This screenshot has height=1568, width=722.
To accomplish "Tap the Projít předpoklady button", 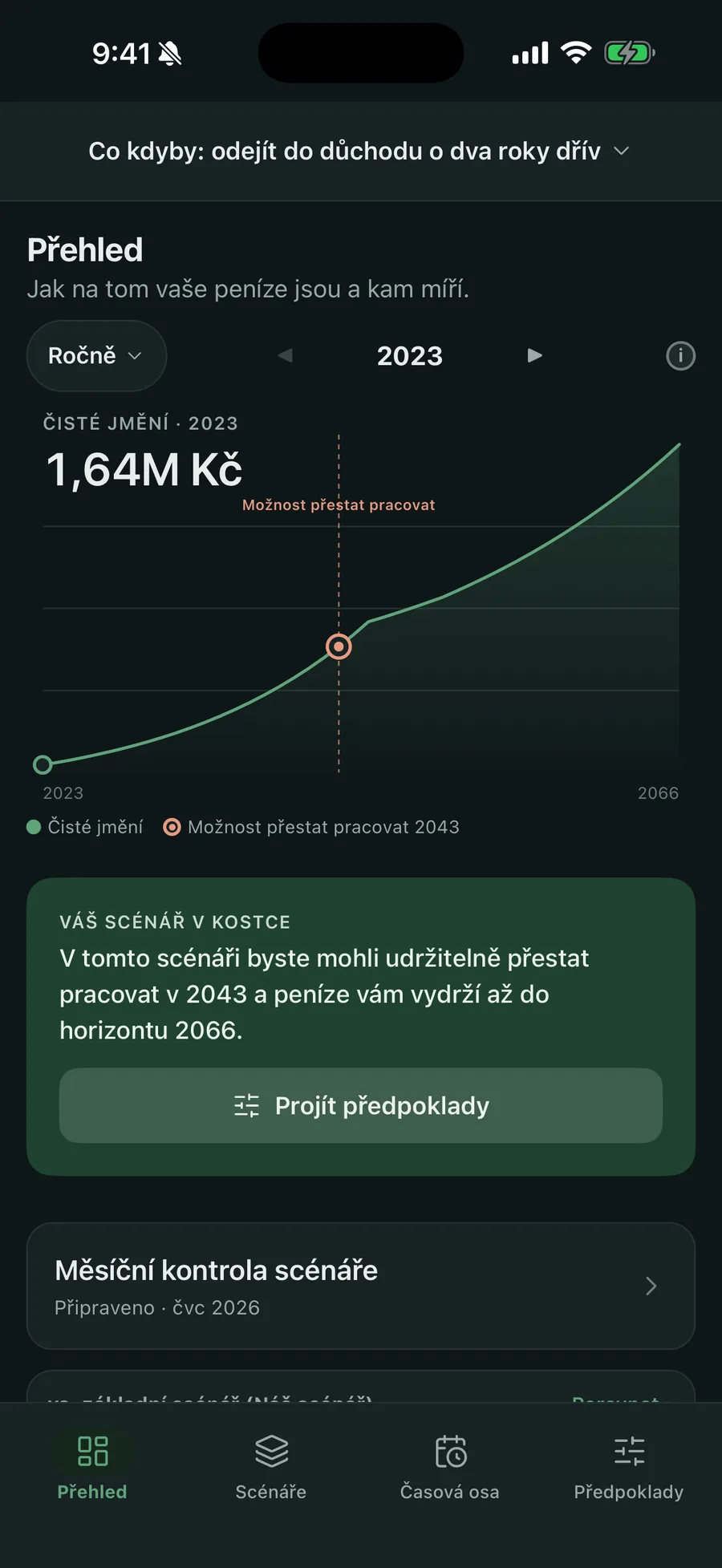I will pos(361,1105).
